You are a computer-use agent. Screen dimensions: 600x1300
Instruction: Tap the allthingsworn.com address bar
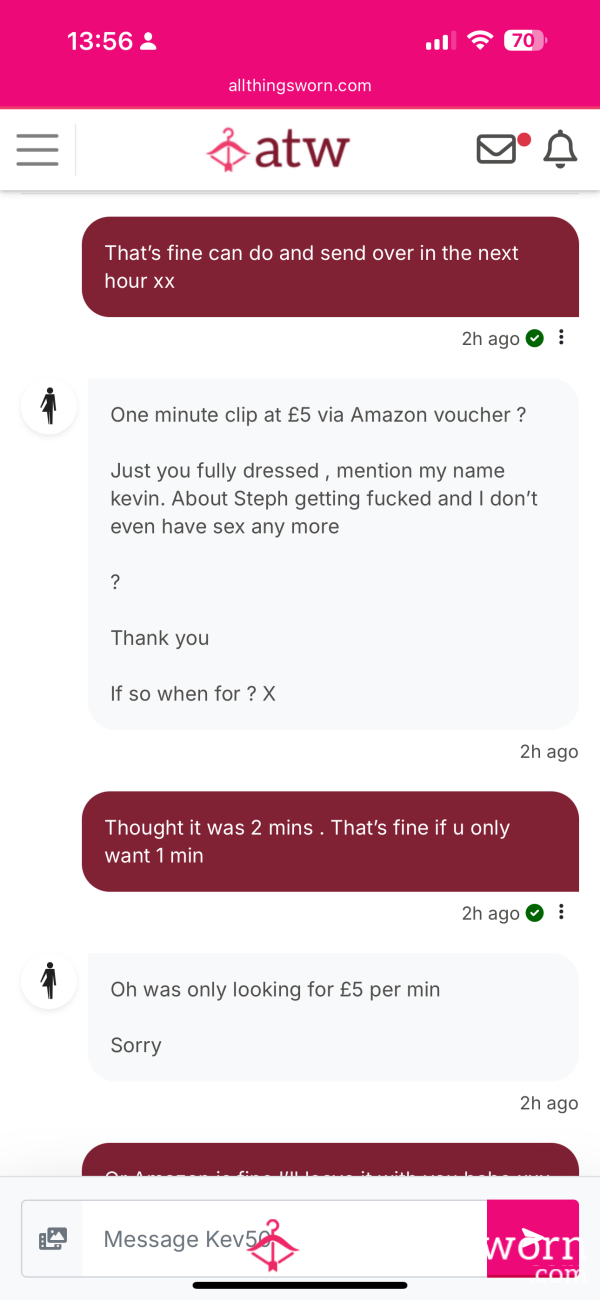(x=300, y=86)
